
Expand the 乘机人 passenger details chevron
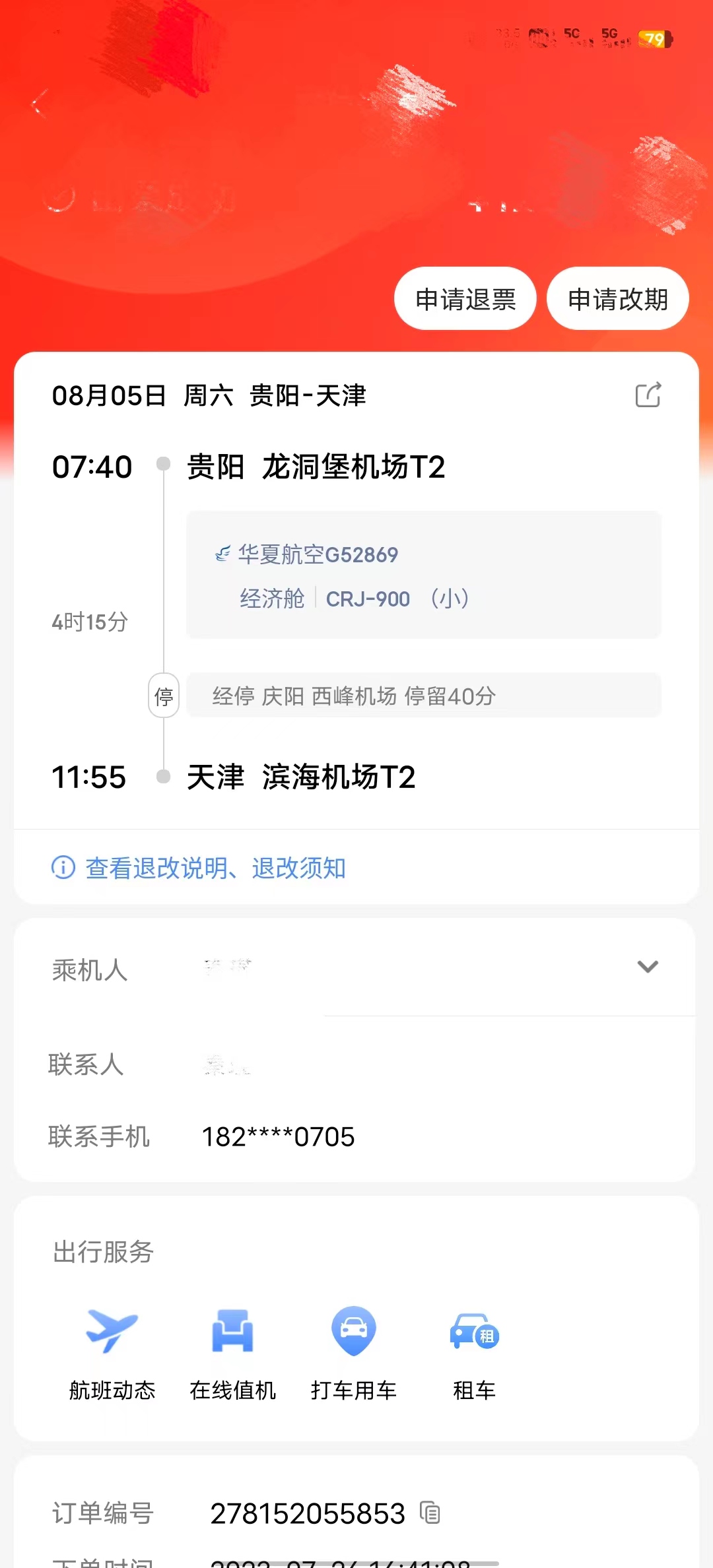click(648, 967)
